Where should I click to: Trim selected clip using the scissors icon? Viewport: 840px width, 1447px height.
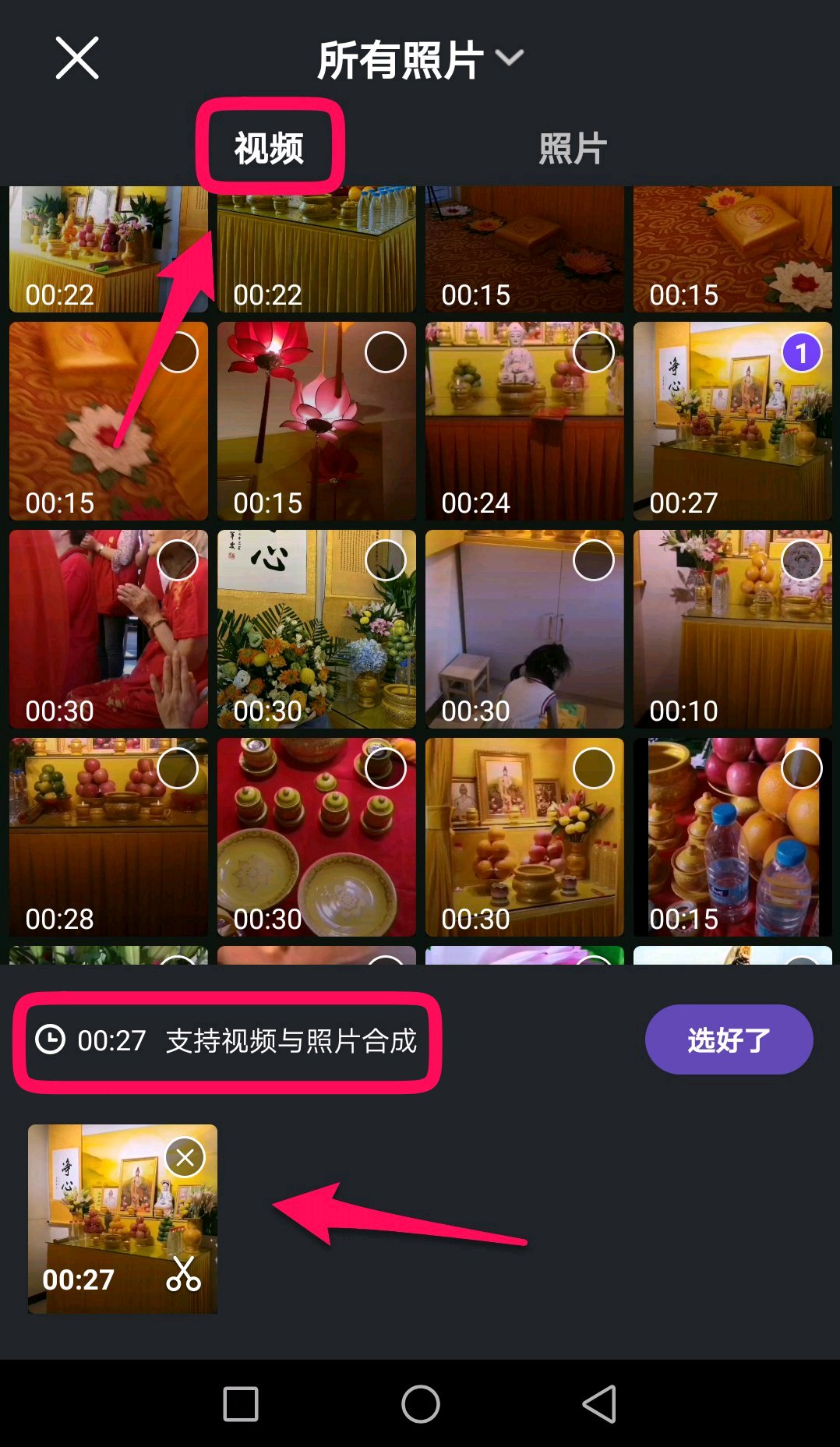pyautogui.click(x=184, y=1274)
